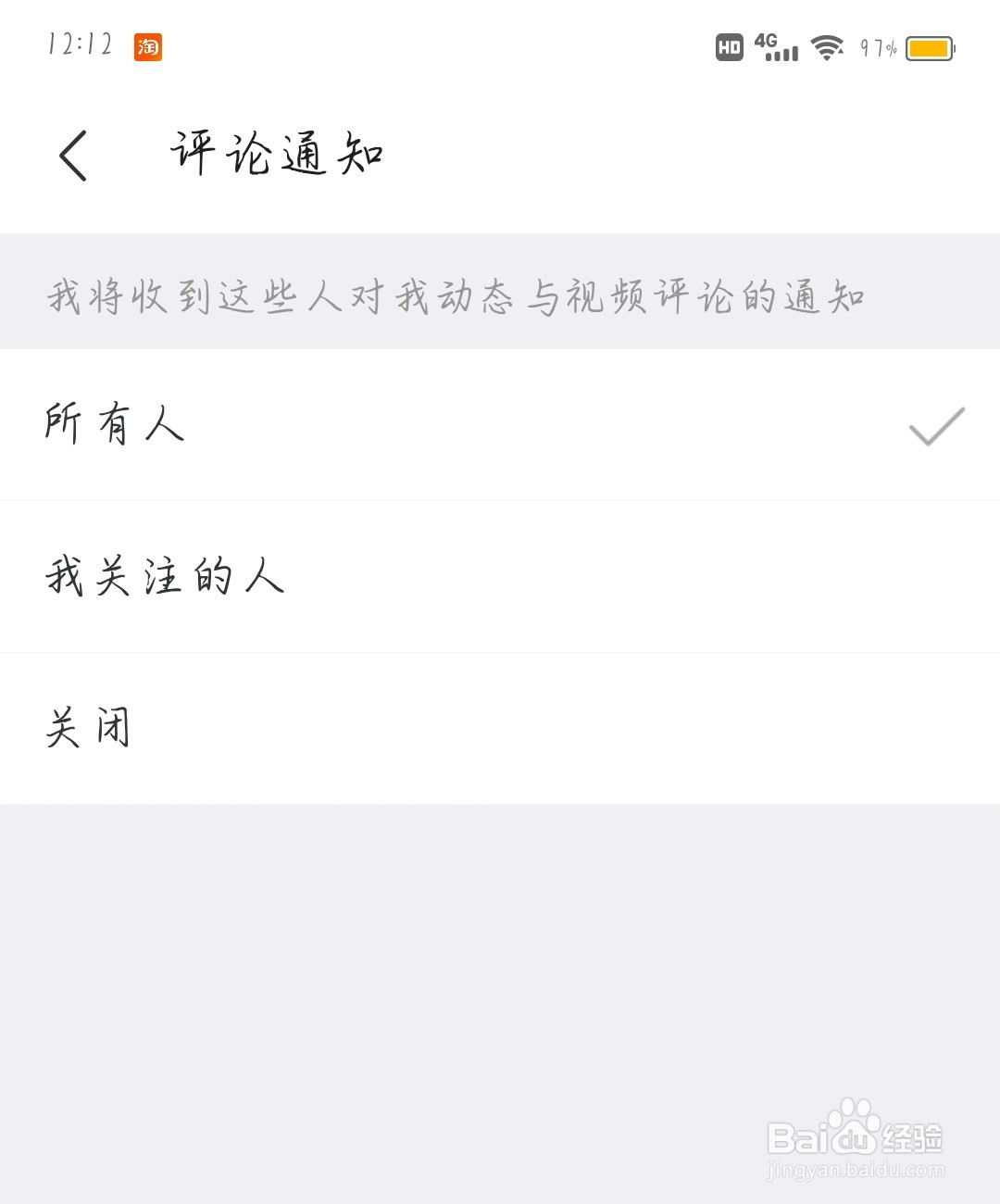Tap the battery level icon
This screenshot has width=1000, height=1204.
pos(929,45)
